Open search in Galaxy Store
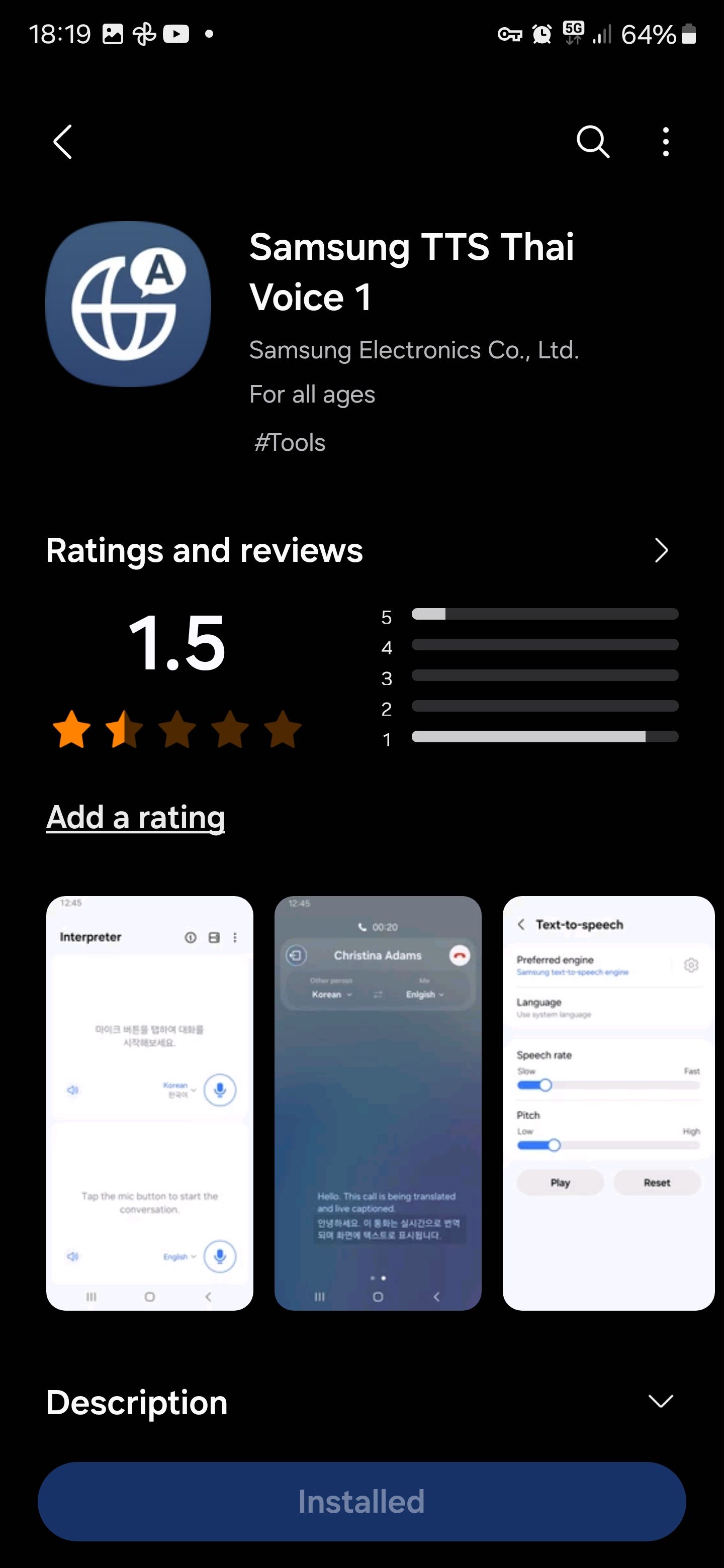This screenshot has width=724, height=1568. 592,142
